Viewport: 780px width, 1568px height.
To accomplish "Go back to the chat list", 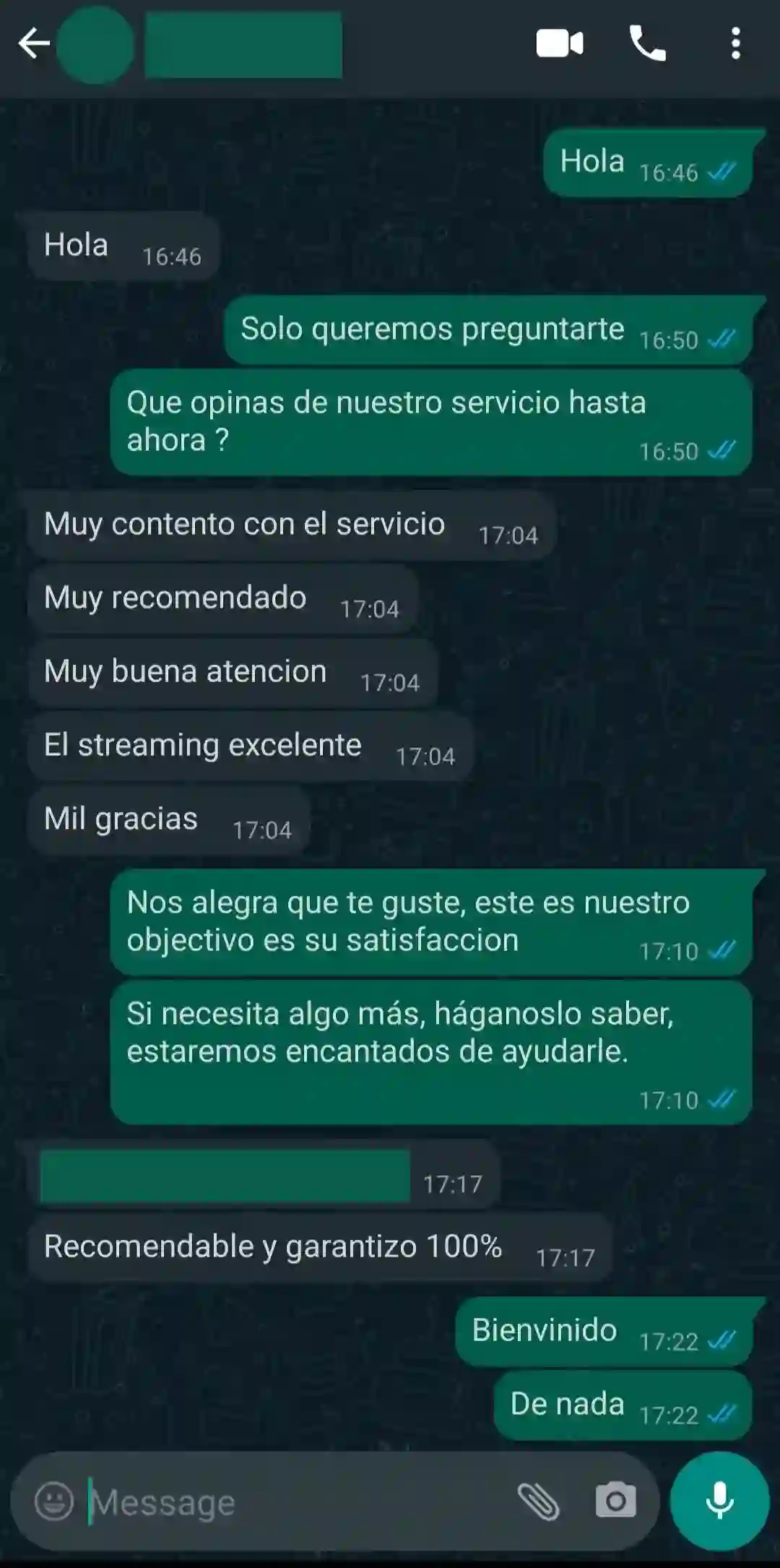I will pyautogui.click(x=33, y=44).
